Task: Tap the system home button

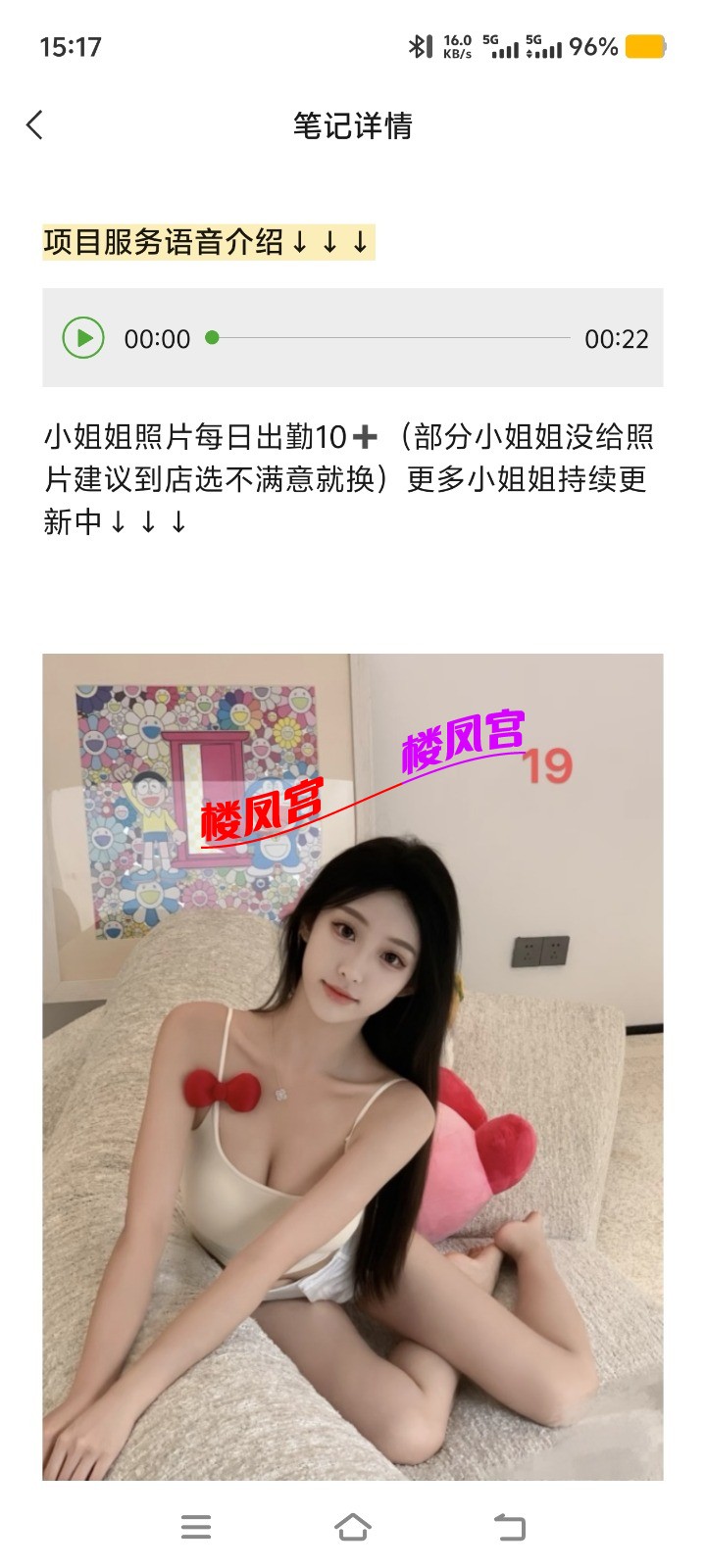Action: click(353, 1526)
